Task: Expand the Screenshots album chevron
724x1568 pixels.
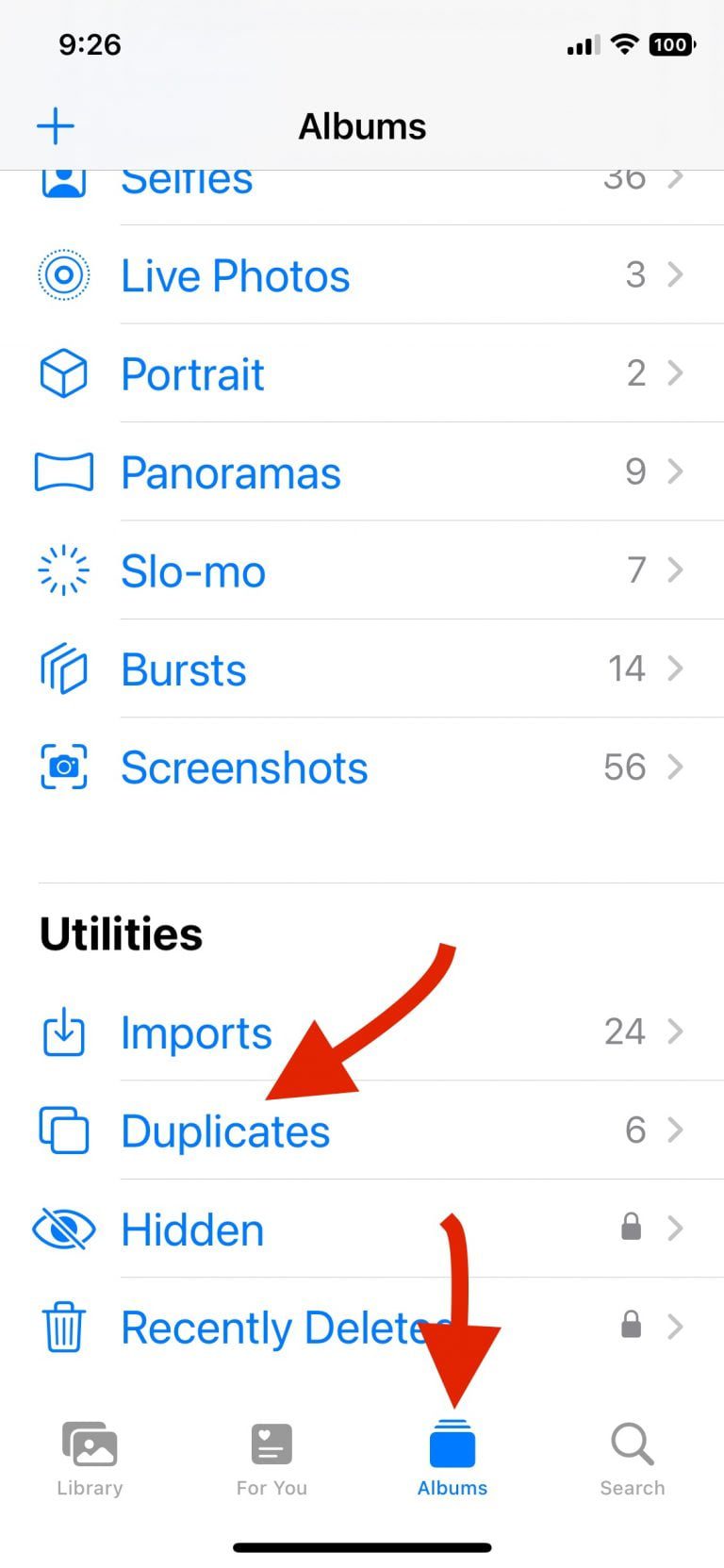Action: click(677, 767)
